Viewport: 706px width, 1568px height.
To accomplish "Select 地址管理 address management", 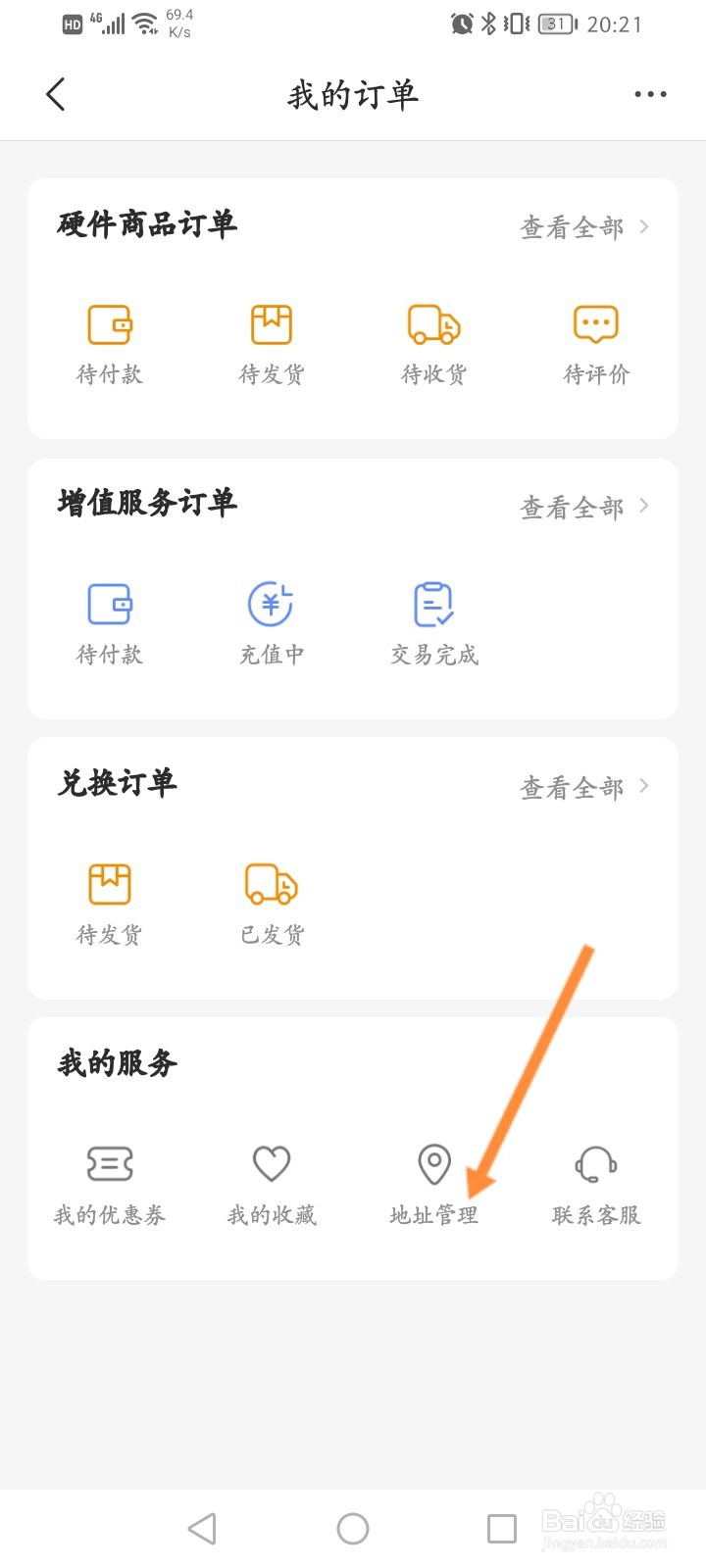I will (433, 1186).
